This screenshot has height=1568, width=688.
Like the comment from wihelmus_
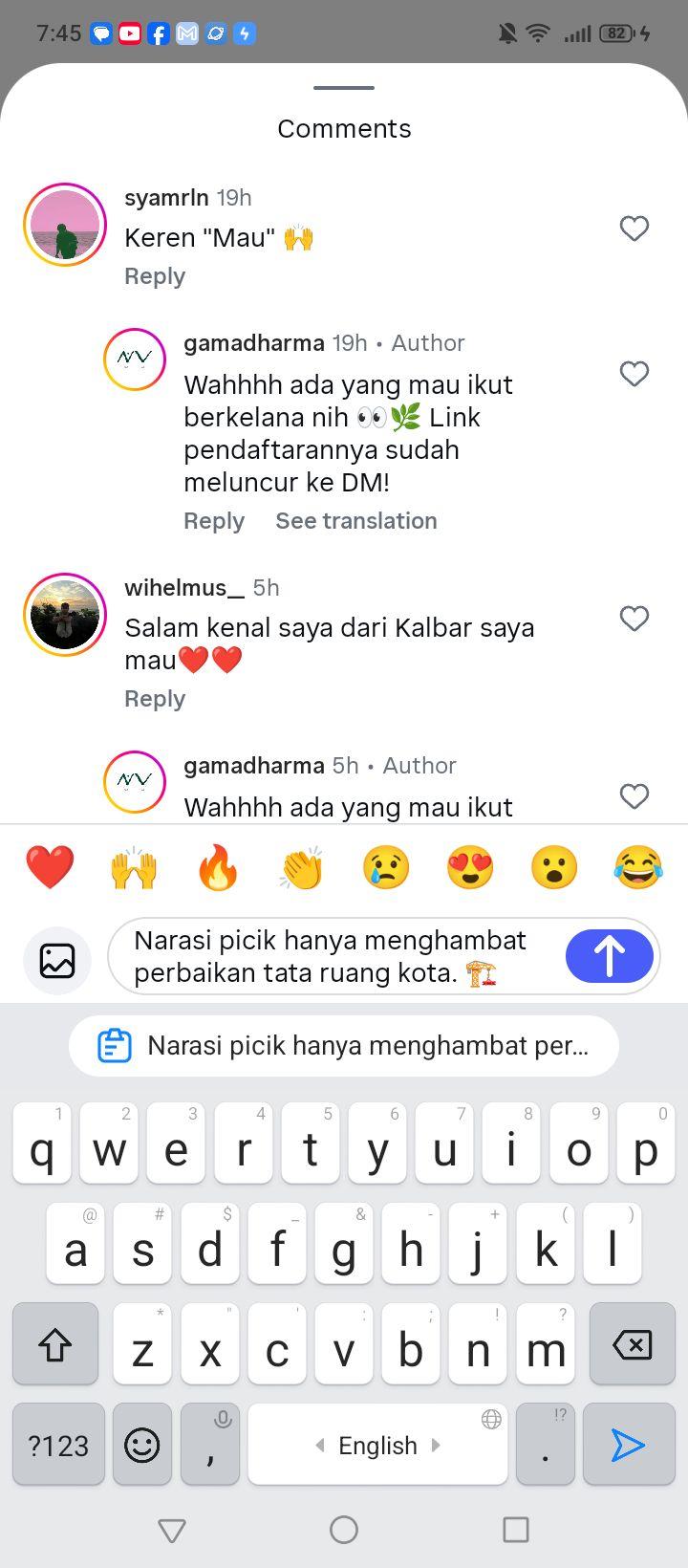634,619
